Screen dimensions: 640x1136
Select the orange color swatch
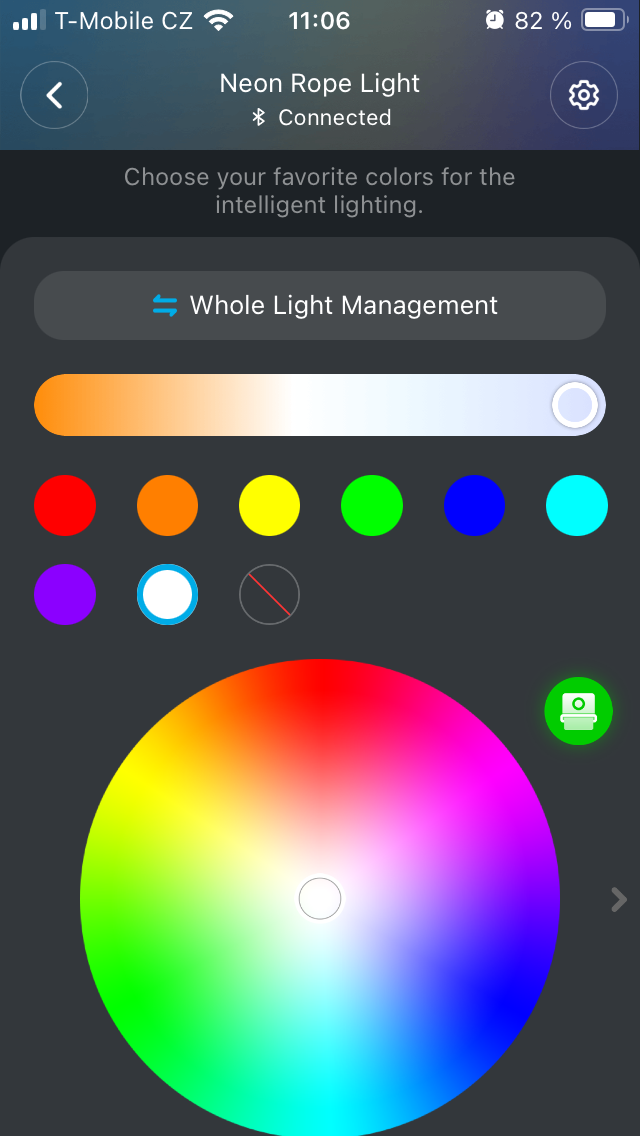pyautogui.click(x=167, y=506)
